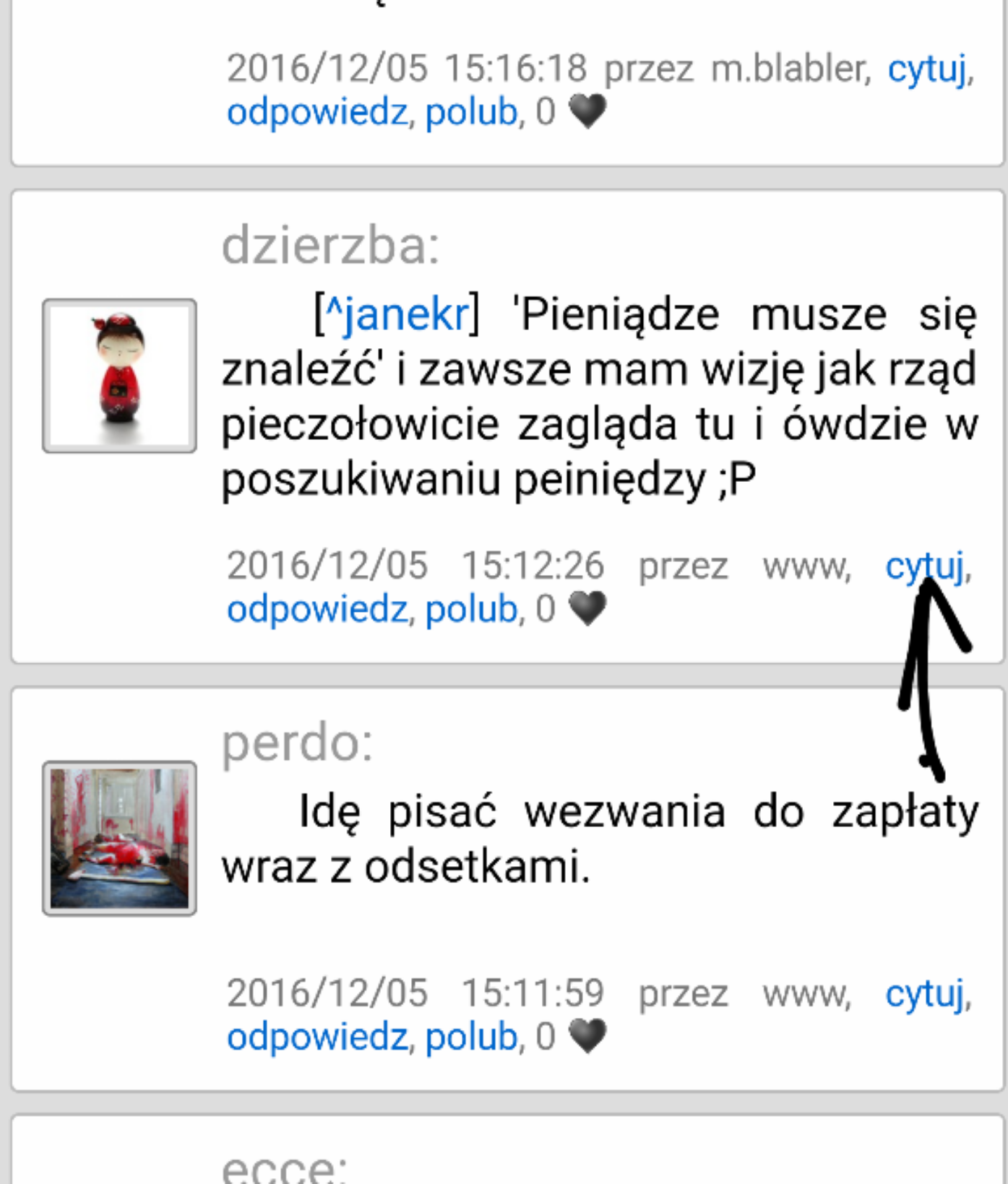Tap cytuj on the m.blabler post
Viewport: 1008px width, 1184px height.
[x=926, y=70]
